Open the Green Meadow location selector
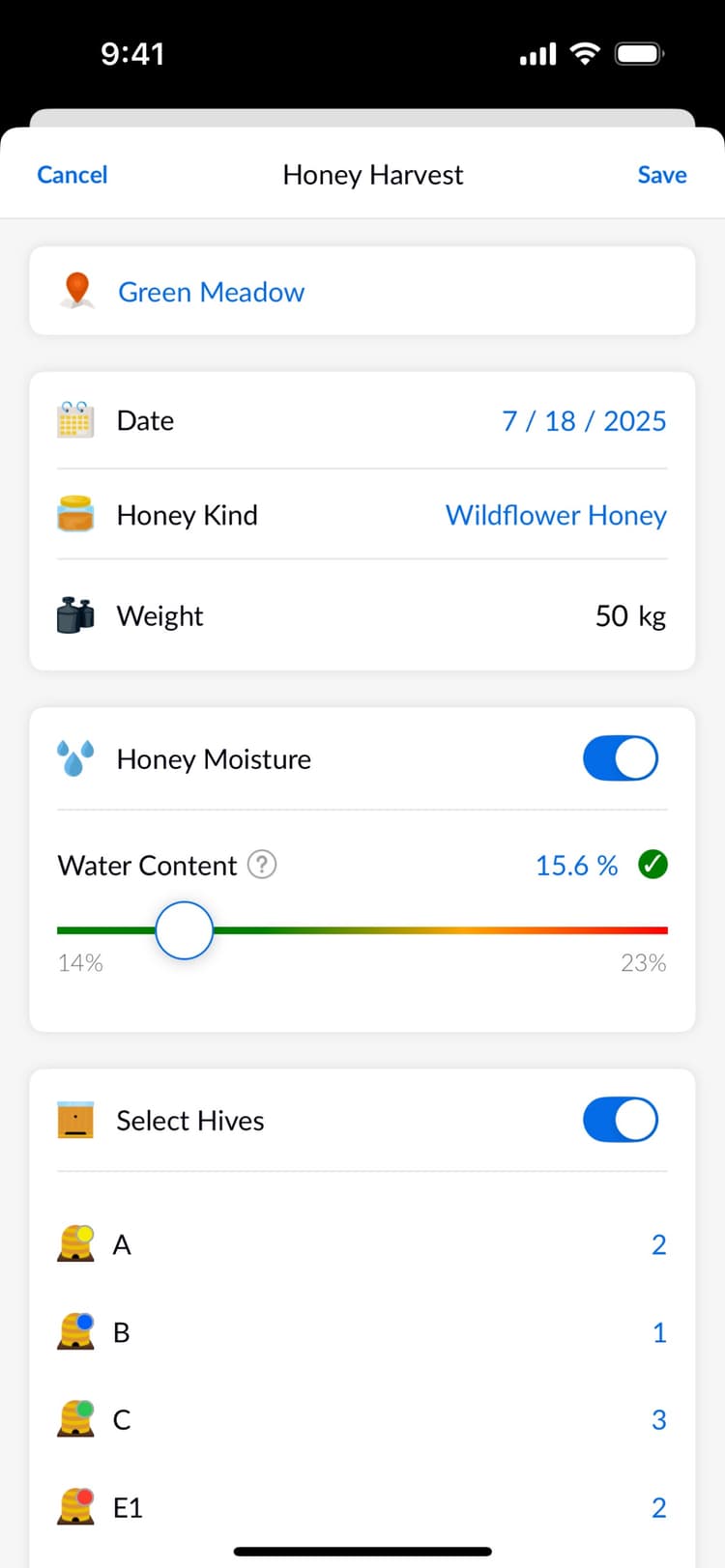 (x=211, y=292)
